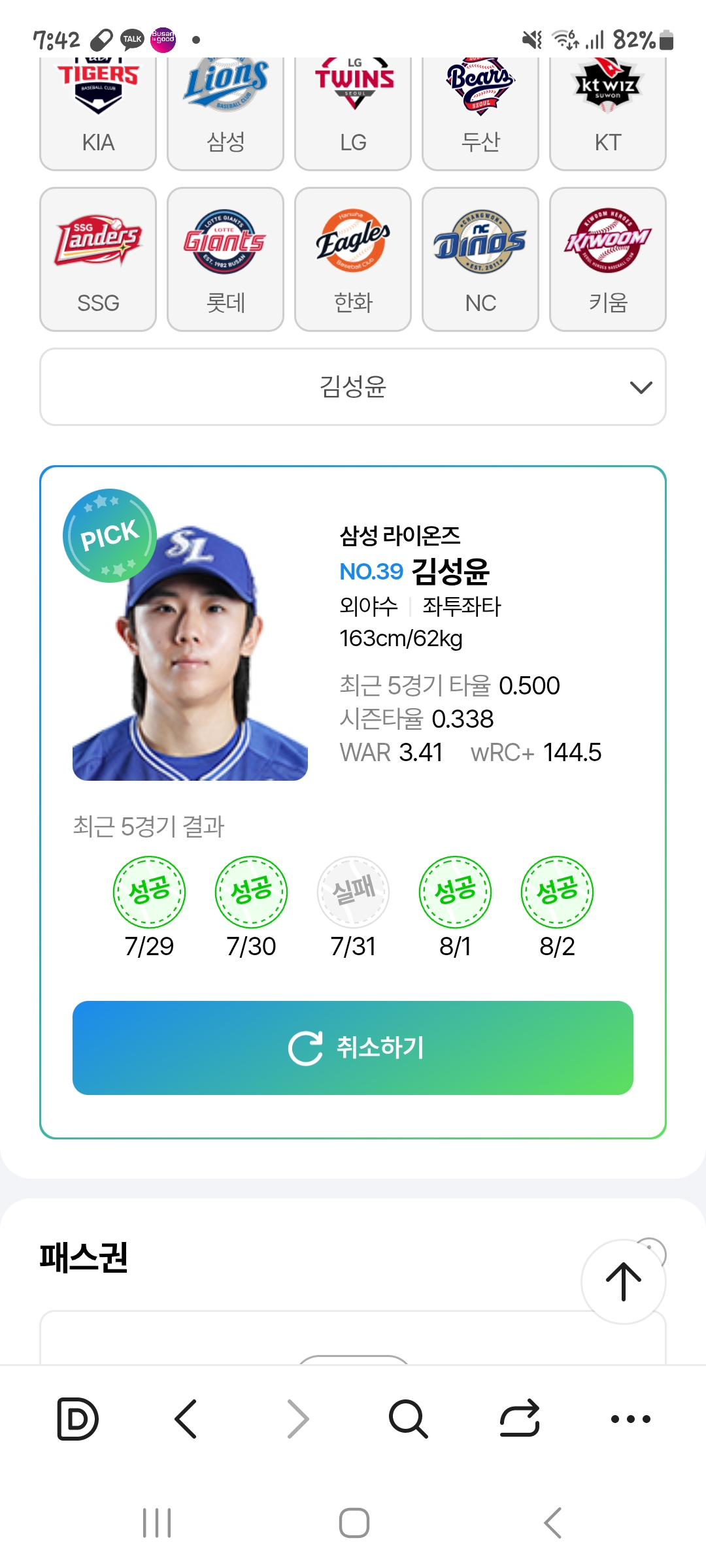This screenshot has height=1568, width=706.
Task: Pick the 키움 Heroes team
Action: click(x=608, y=259)
